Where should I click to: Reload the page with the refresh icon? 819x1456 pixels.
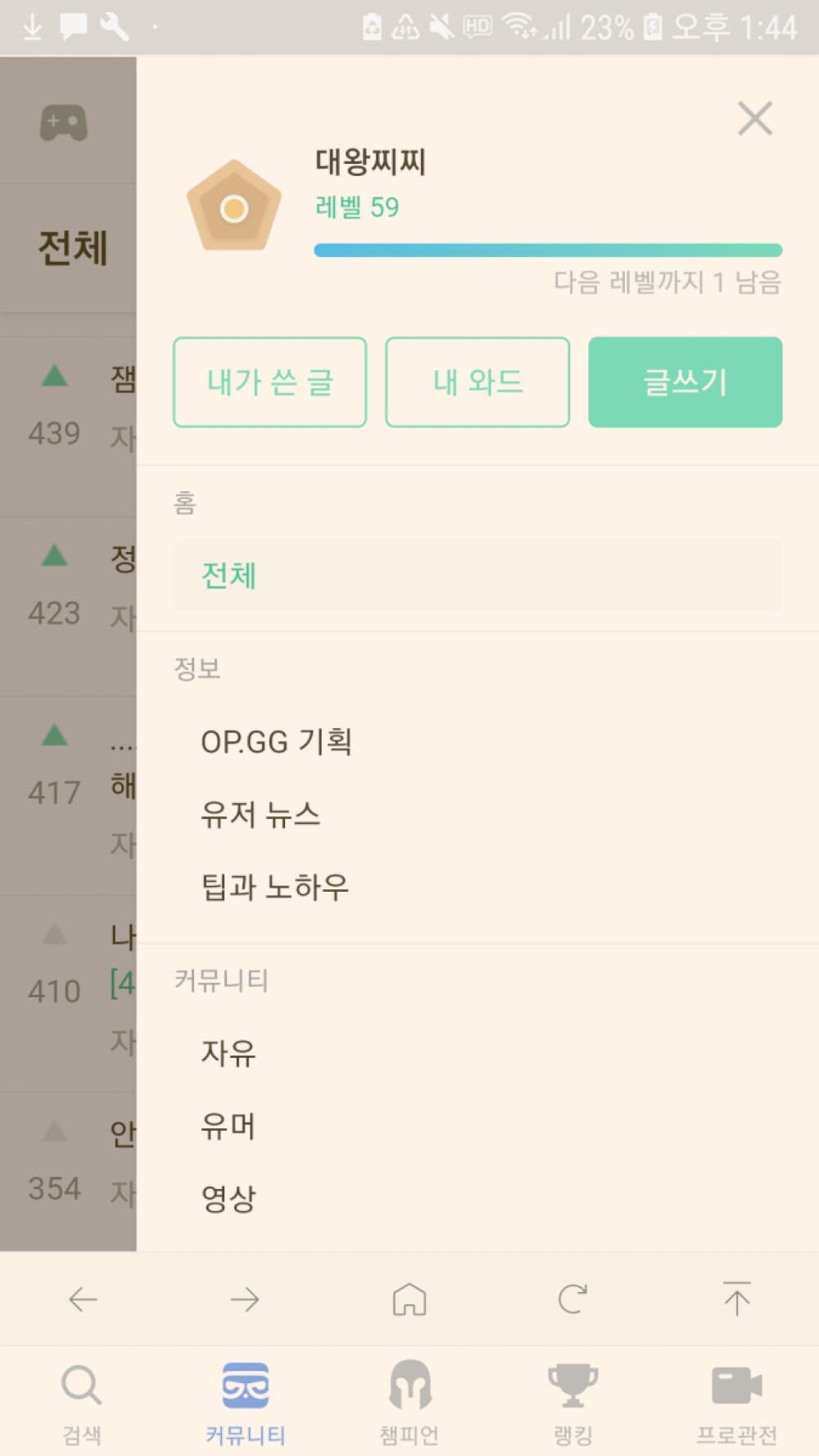tap(572, 1299)
